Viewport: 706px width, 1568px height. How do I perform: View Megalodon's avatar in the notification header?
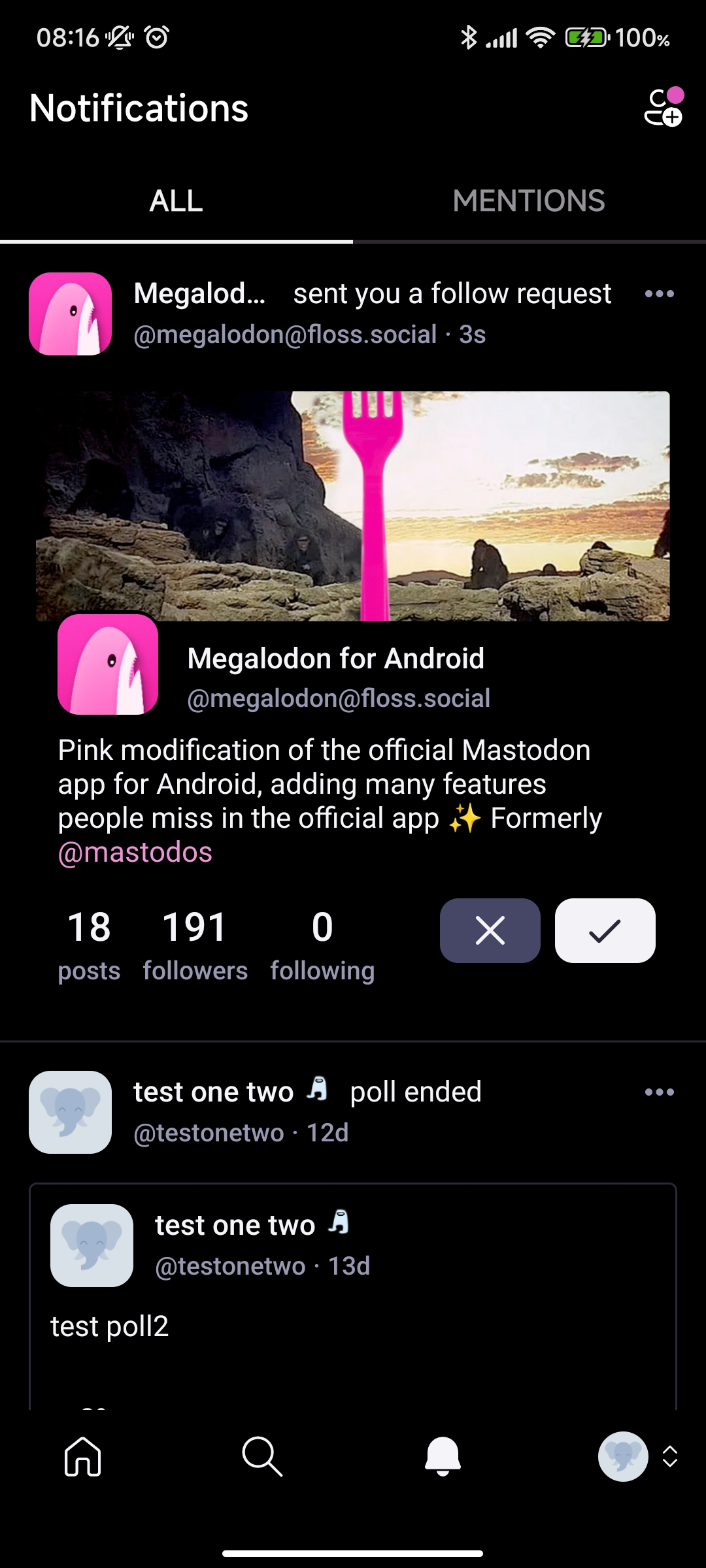(x=71, y=314)
